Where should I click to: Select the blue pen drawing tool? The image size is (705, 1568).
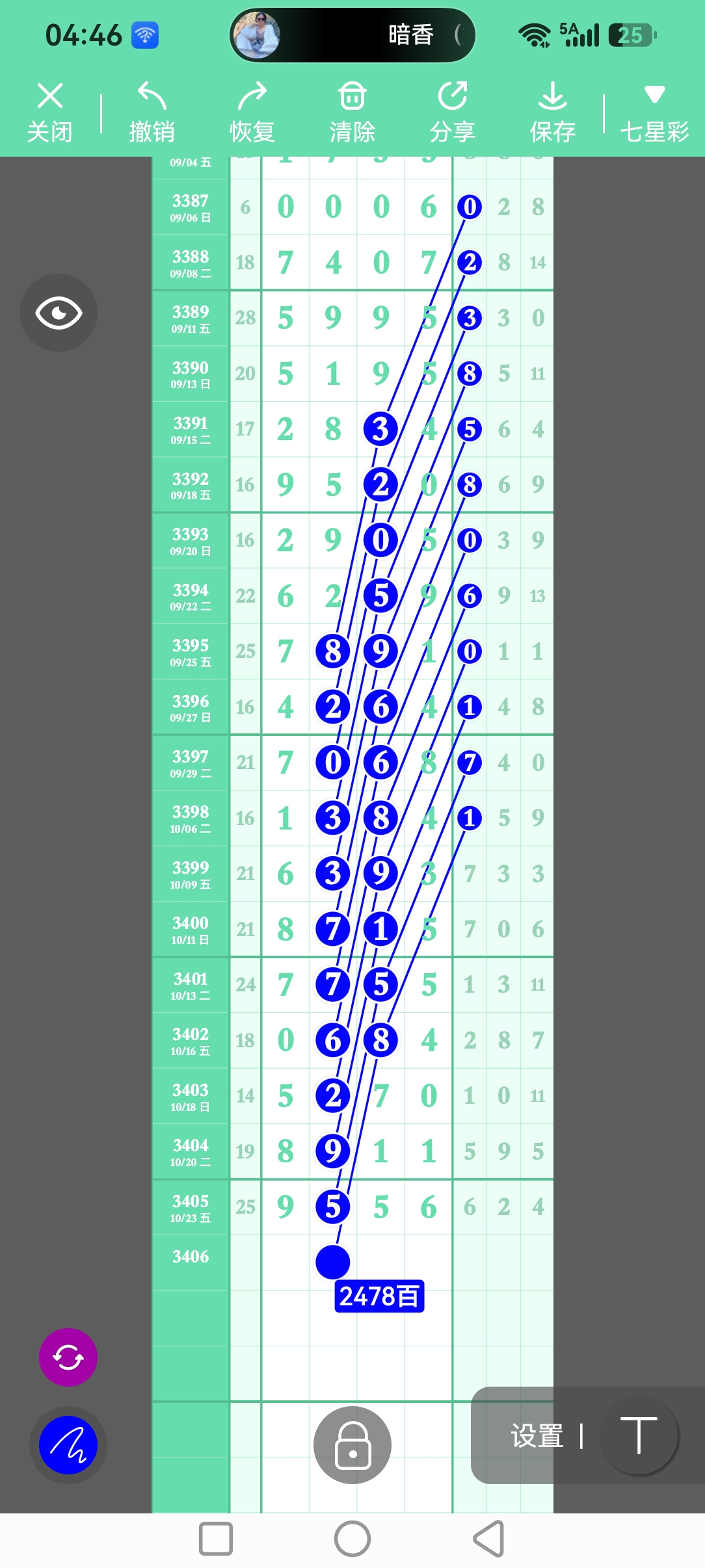[68, 1445]
